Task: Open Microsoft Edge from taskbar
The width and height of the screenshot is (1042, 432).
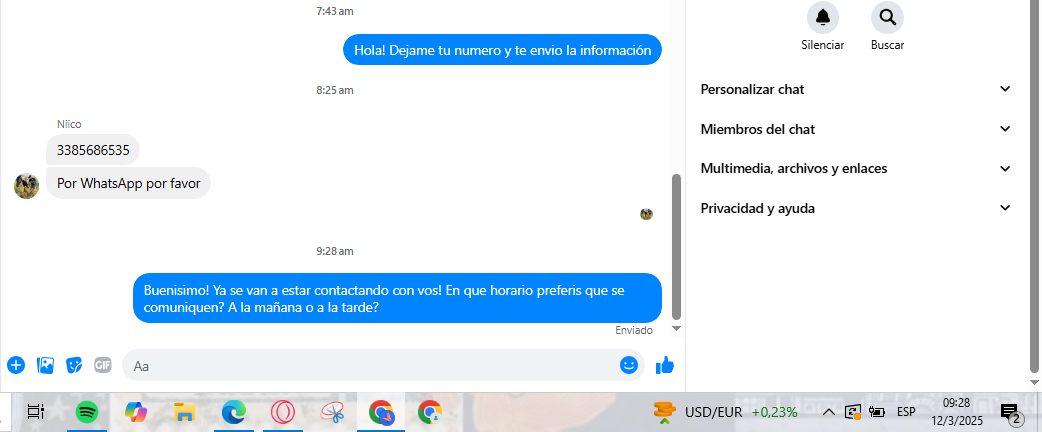Action: tap(234, 411)
